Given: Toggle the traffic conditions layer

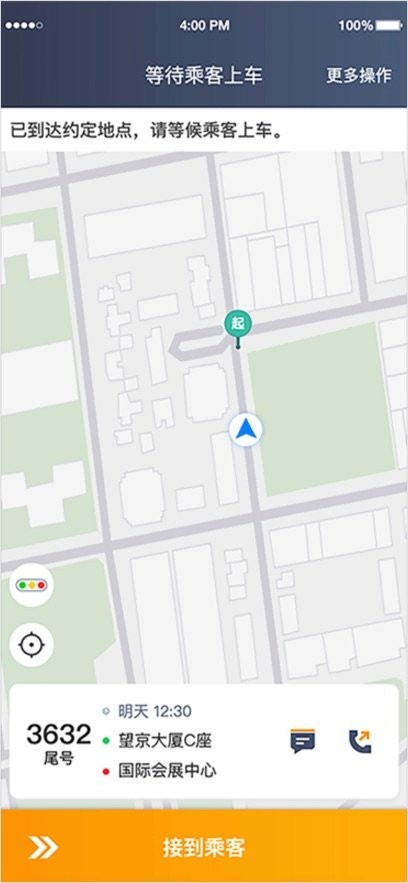Looking at the screenshot, I should [32, 585].
